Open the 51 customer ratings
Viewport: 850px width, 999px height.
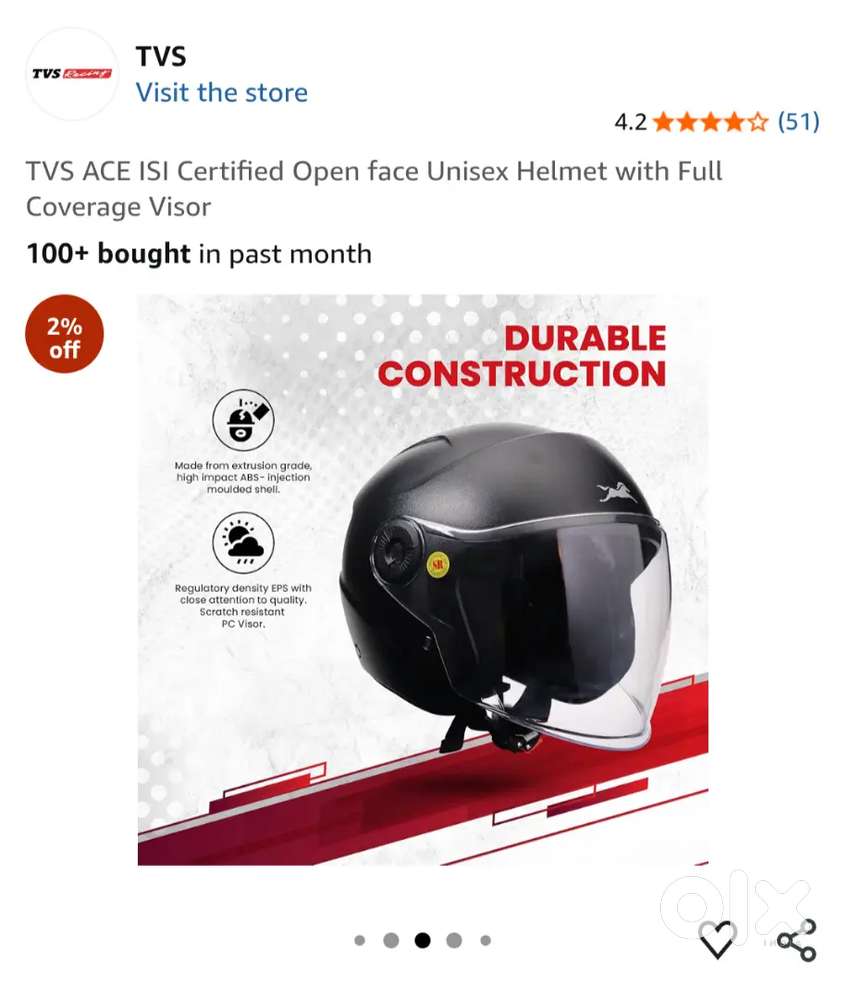click(x=798, y=121)
